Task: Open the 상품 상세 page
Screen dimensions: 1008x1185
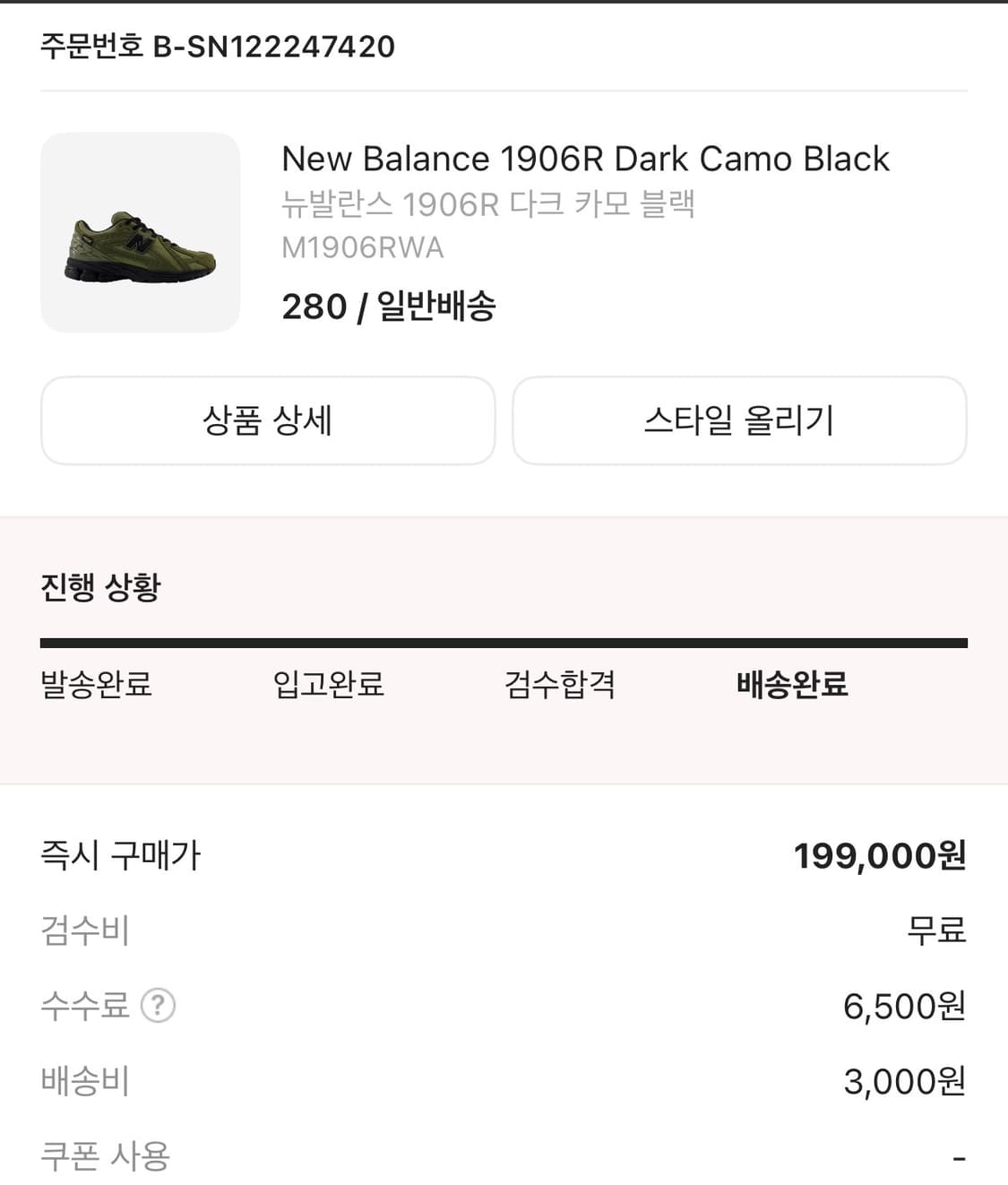Action: click(x=267, y=421)
